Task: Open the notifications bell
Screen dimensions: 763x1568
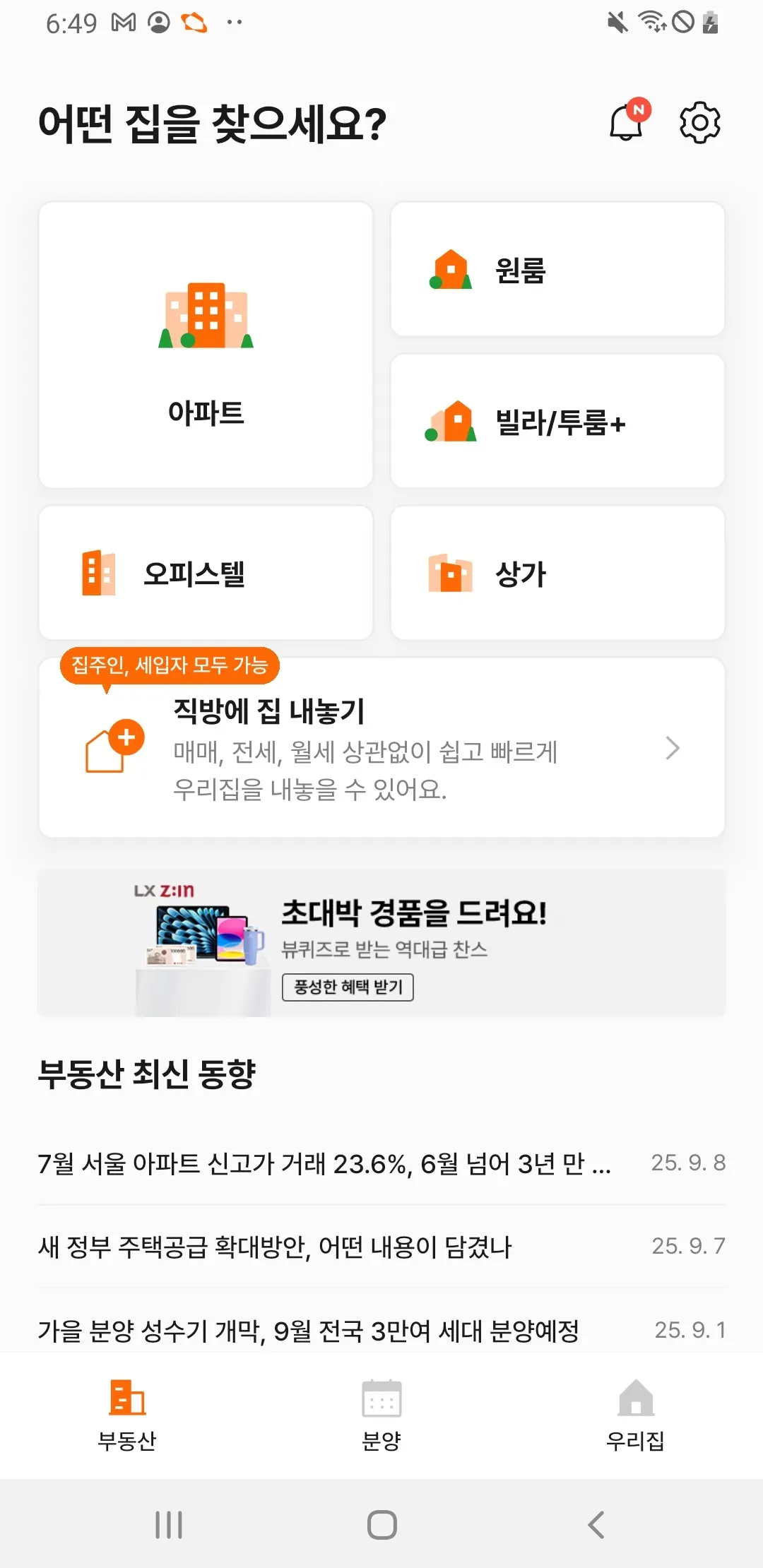Action: tap(627, 123)
